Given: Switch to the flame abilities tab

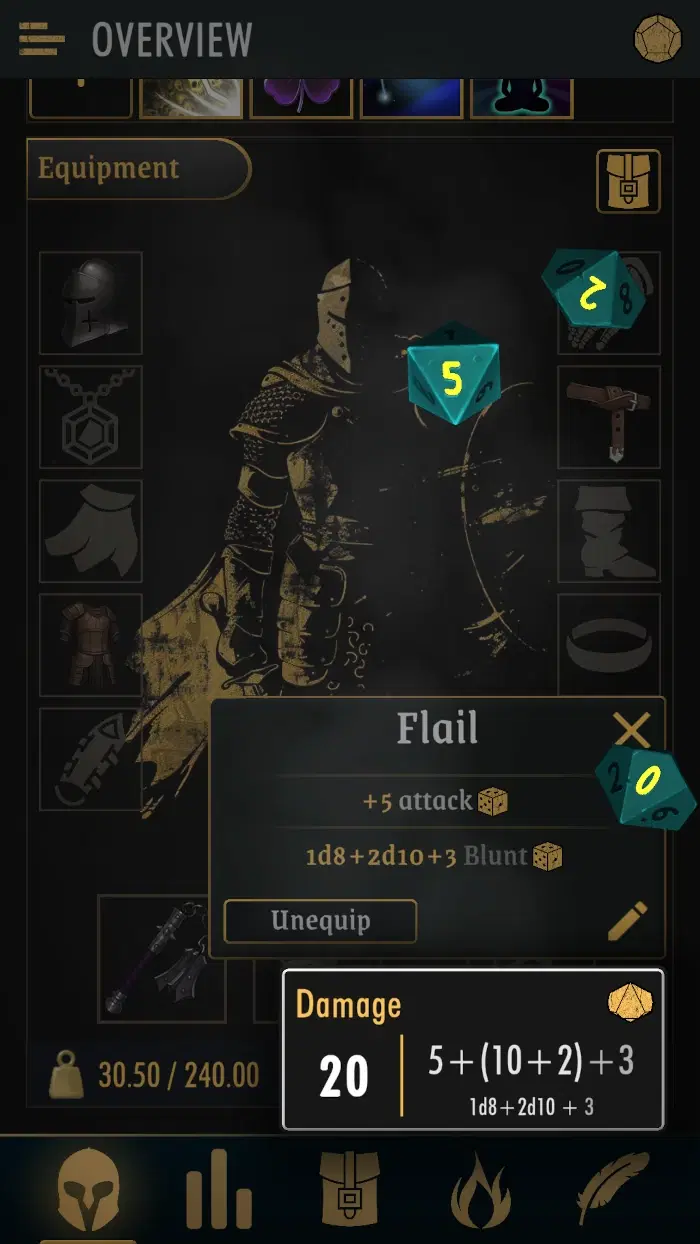Looking at the screenshot, I should pos(481,1190).
